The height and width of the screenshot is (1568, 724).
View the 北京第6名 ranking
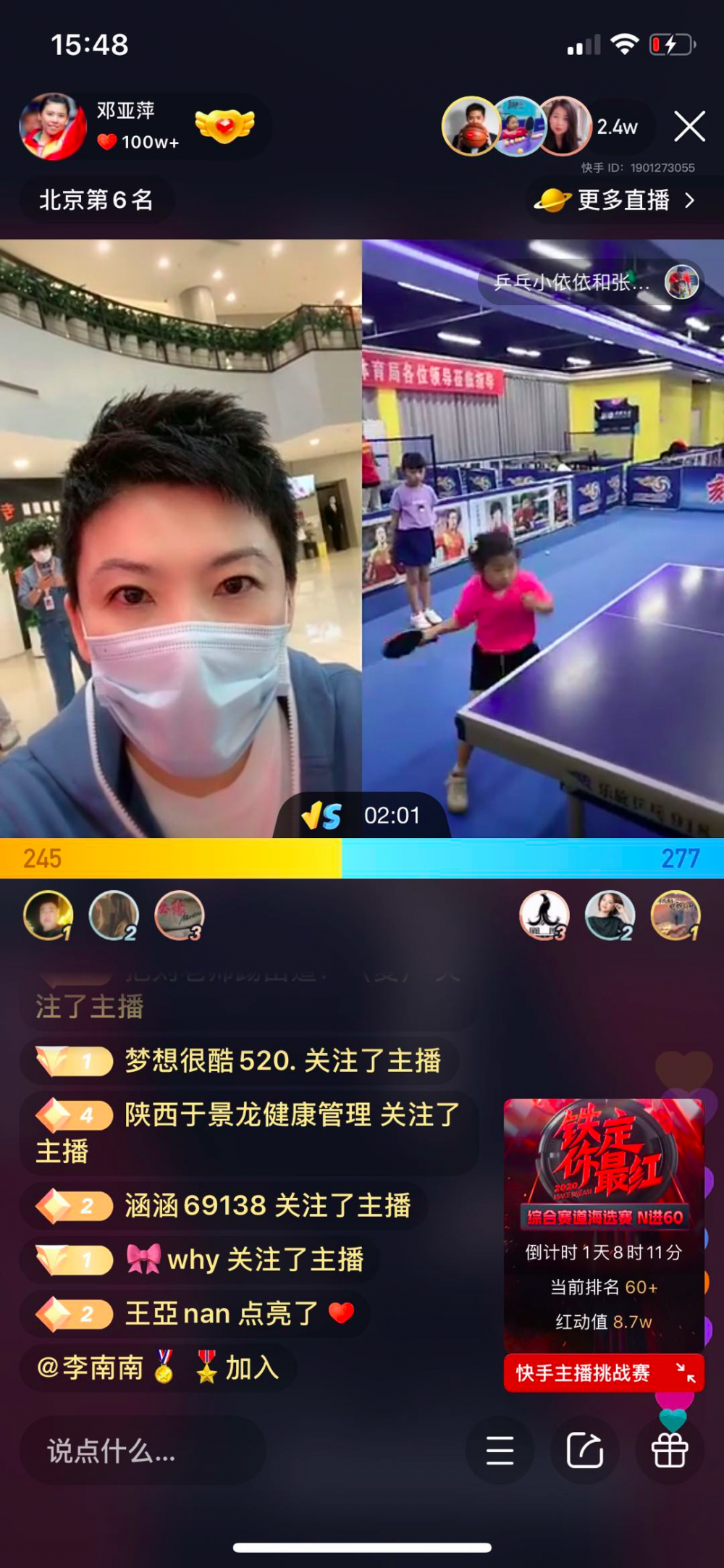point(96,200)
